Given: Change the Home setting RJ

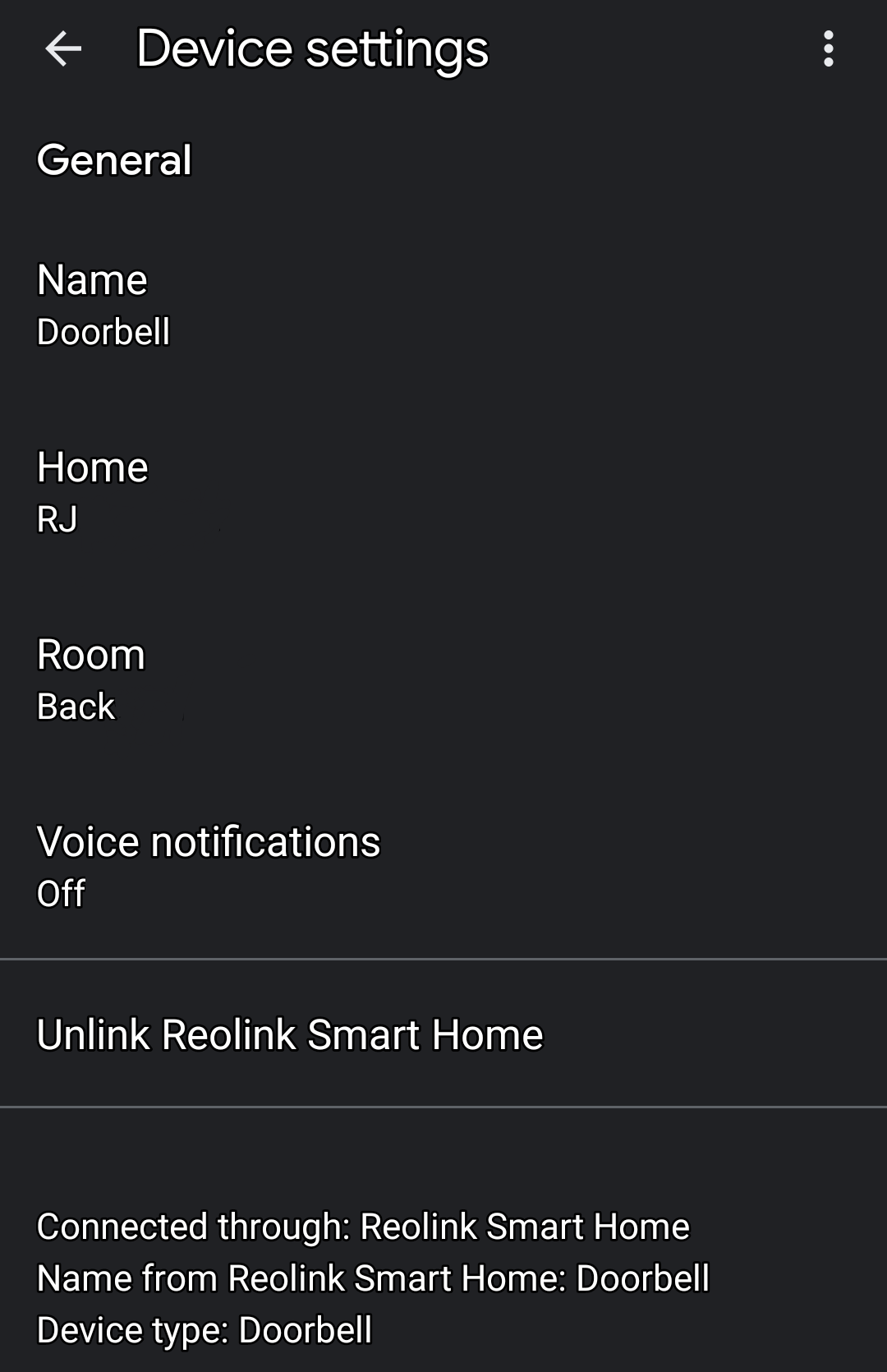Looking at the screenshot, I should pyautogui.click(x=93, y=493).
